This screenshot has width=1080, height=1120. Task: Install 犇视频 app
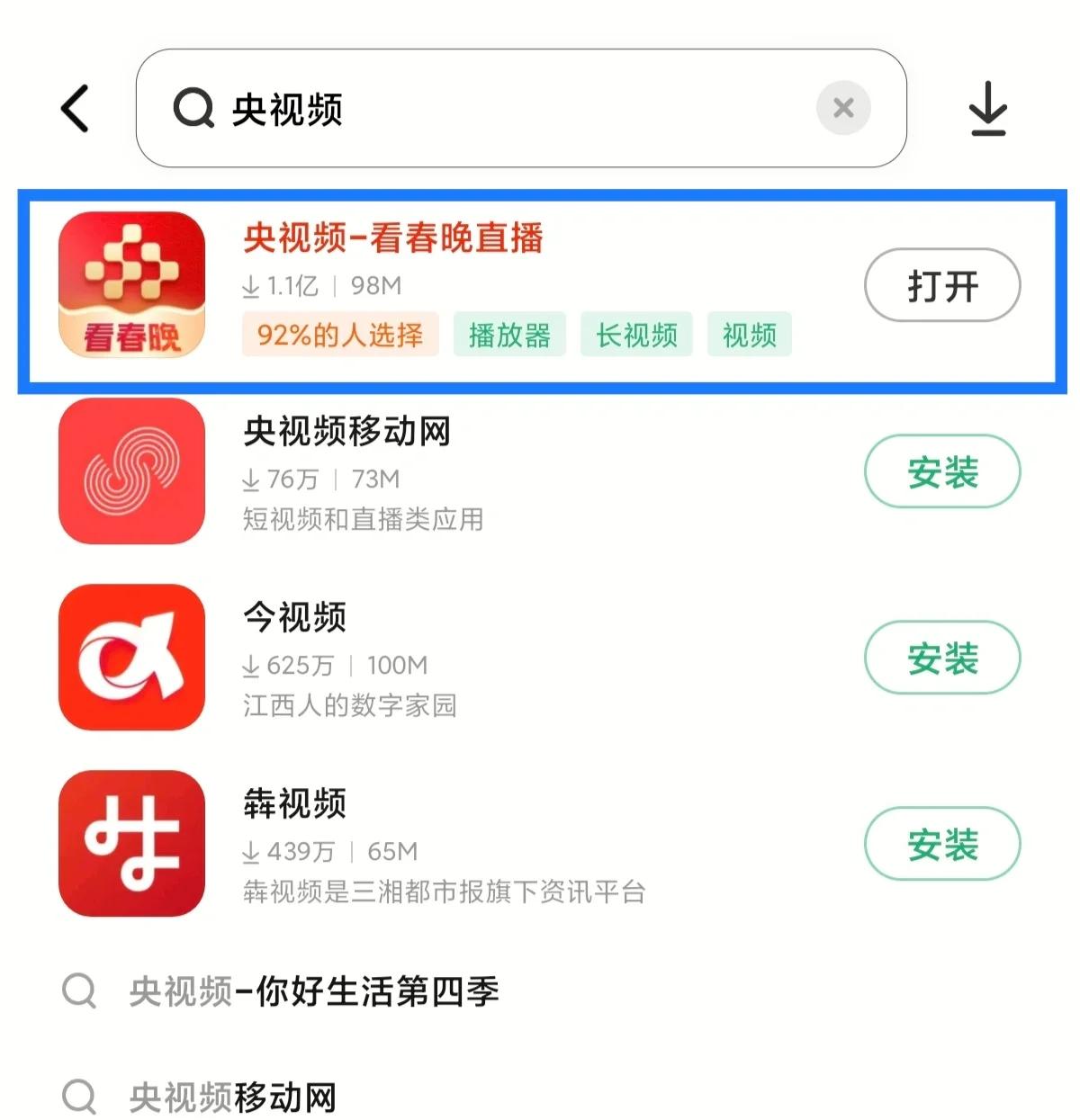tap(941, 844)
